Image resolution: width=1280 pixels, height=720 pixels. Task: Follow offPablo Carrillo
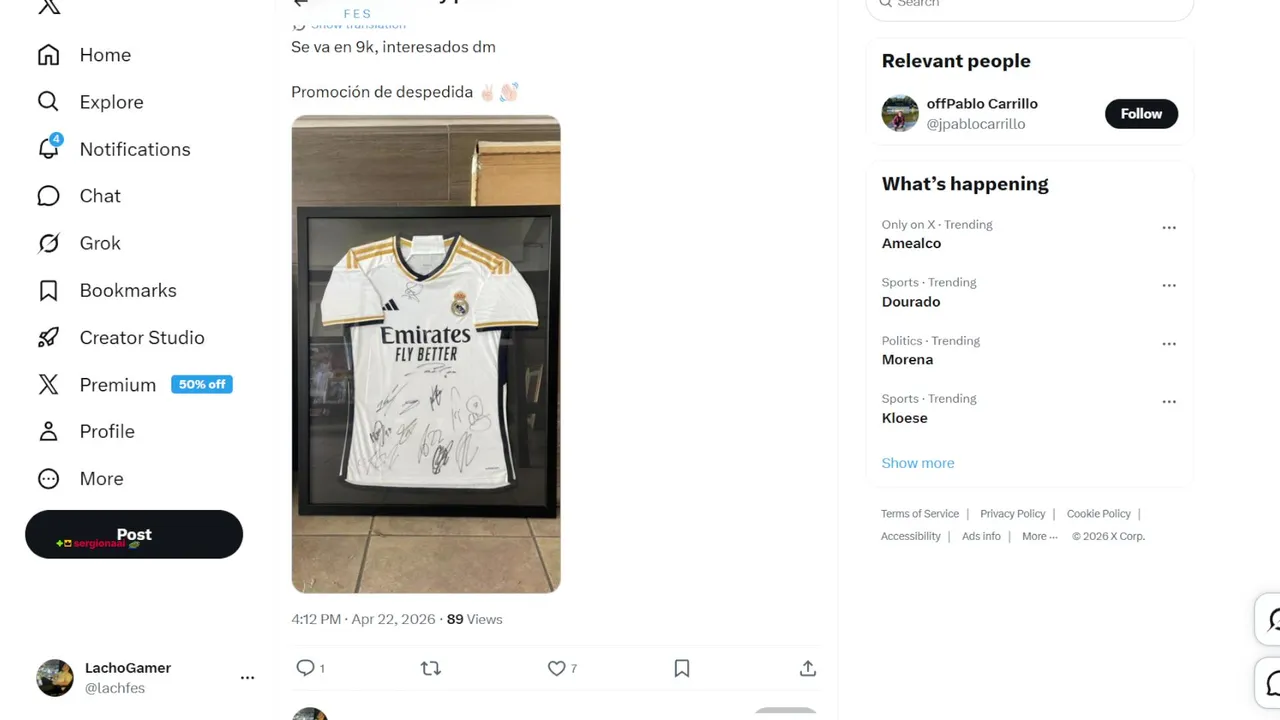pos(1141,114)
